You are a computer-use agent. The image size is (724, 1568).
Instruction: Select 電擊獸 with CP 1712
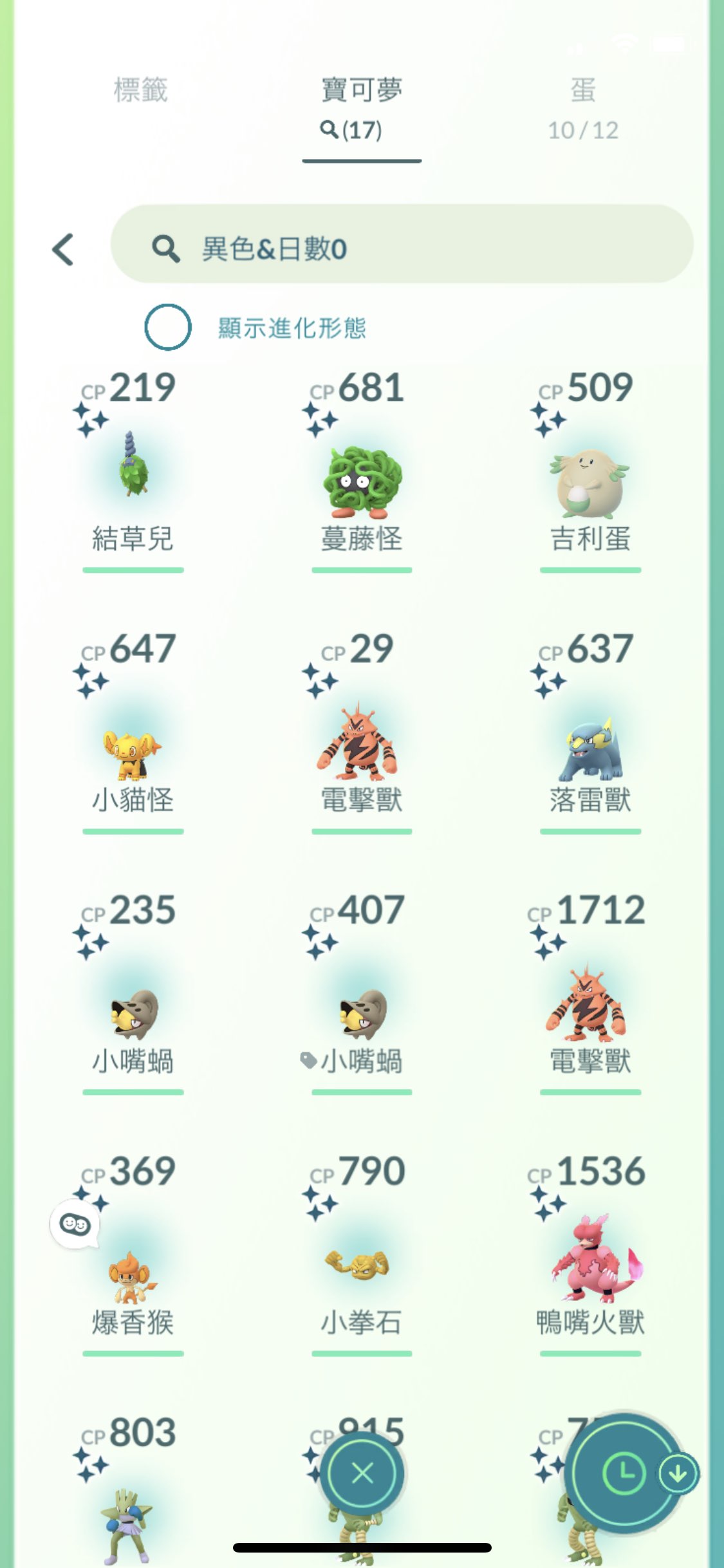click(x=587, y=1003)
